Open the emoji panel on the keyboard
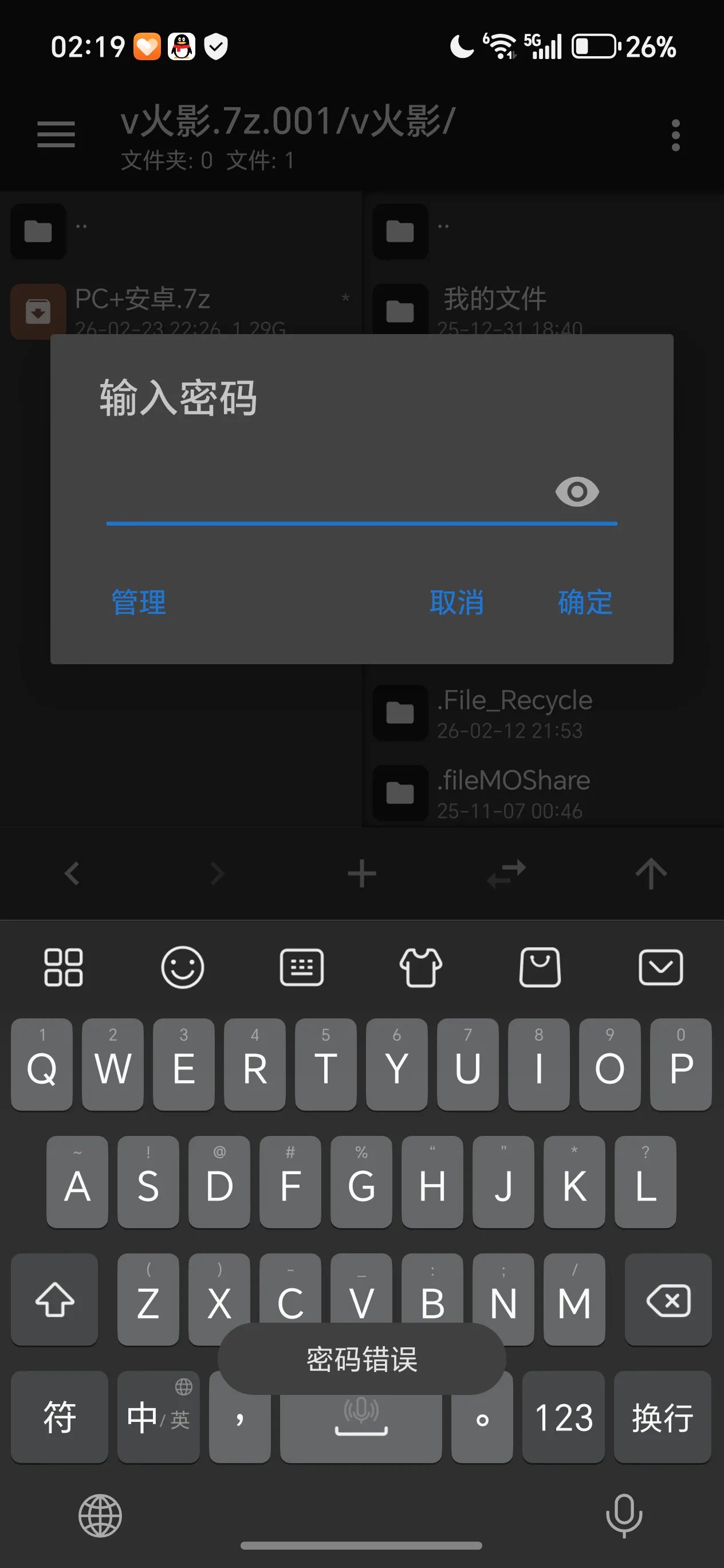Image resolution: width=724 pixels, height=1568 pixels. (182, 967)
